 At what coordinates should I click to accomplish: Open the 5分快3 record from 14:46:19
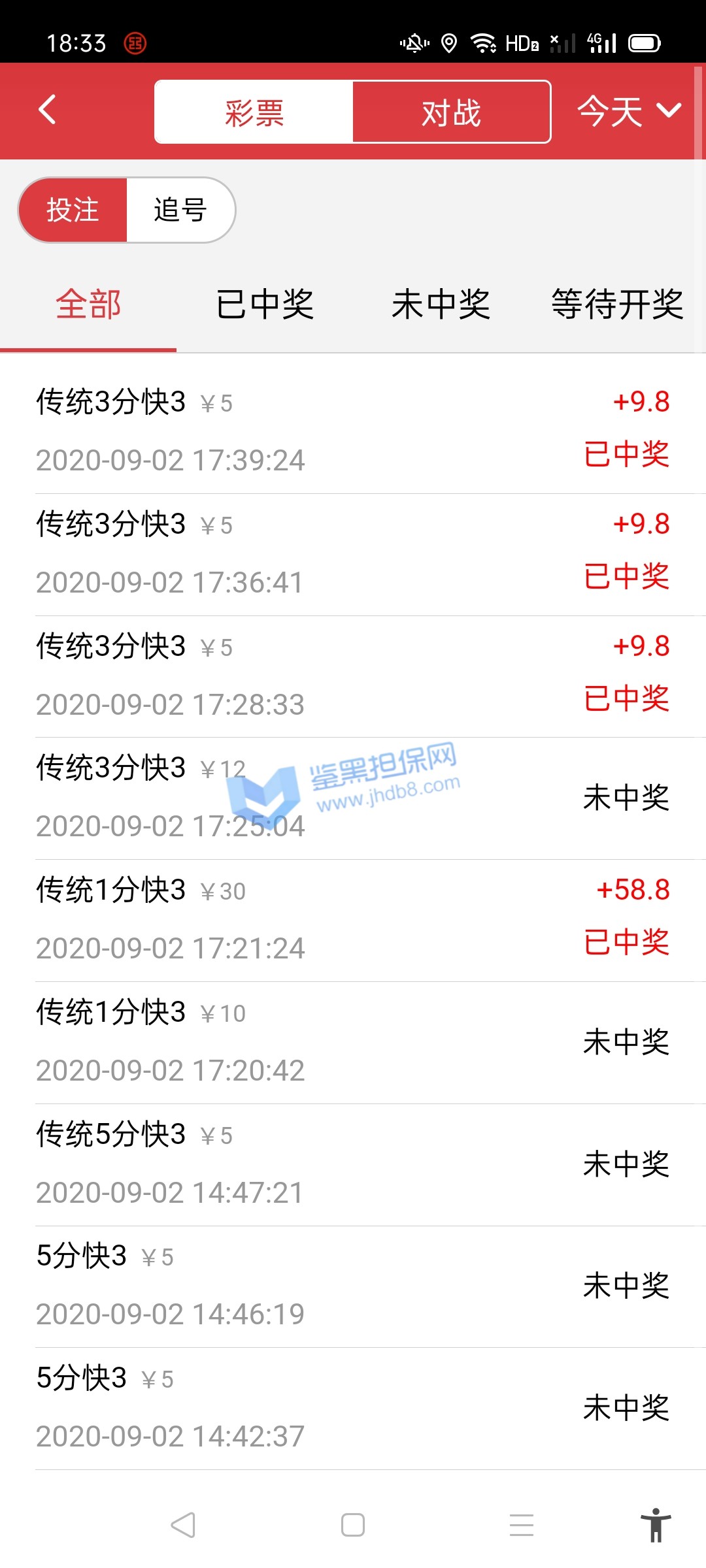(x=353, y=1286)
